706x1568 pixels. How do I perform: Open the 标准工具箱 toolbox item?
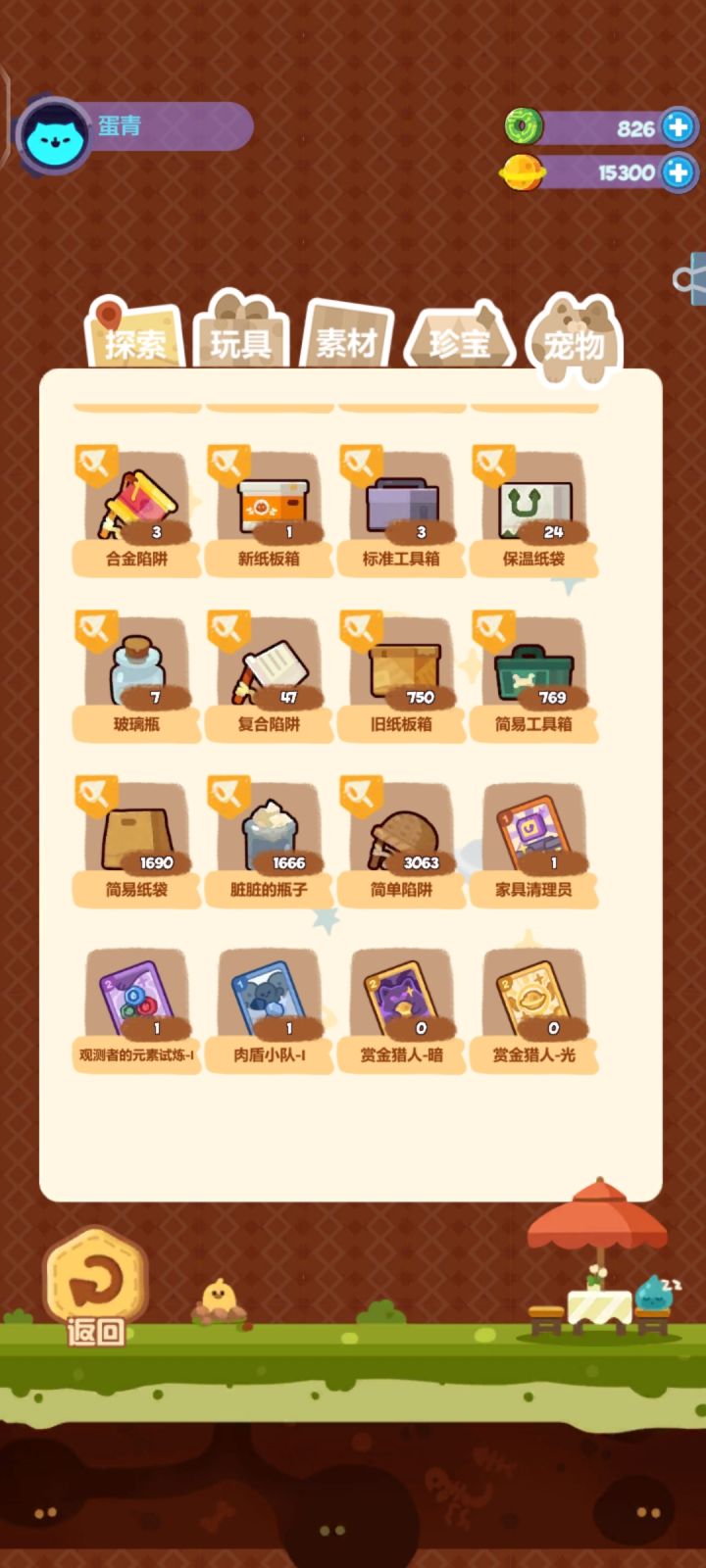click(x=401, y=505)
